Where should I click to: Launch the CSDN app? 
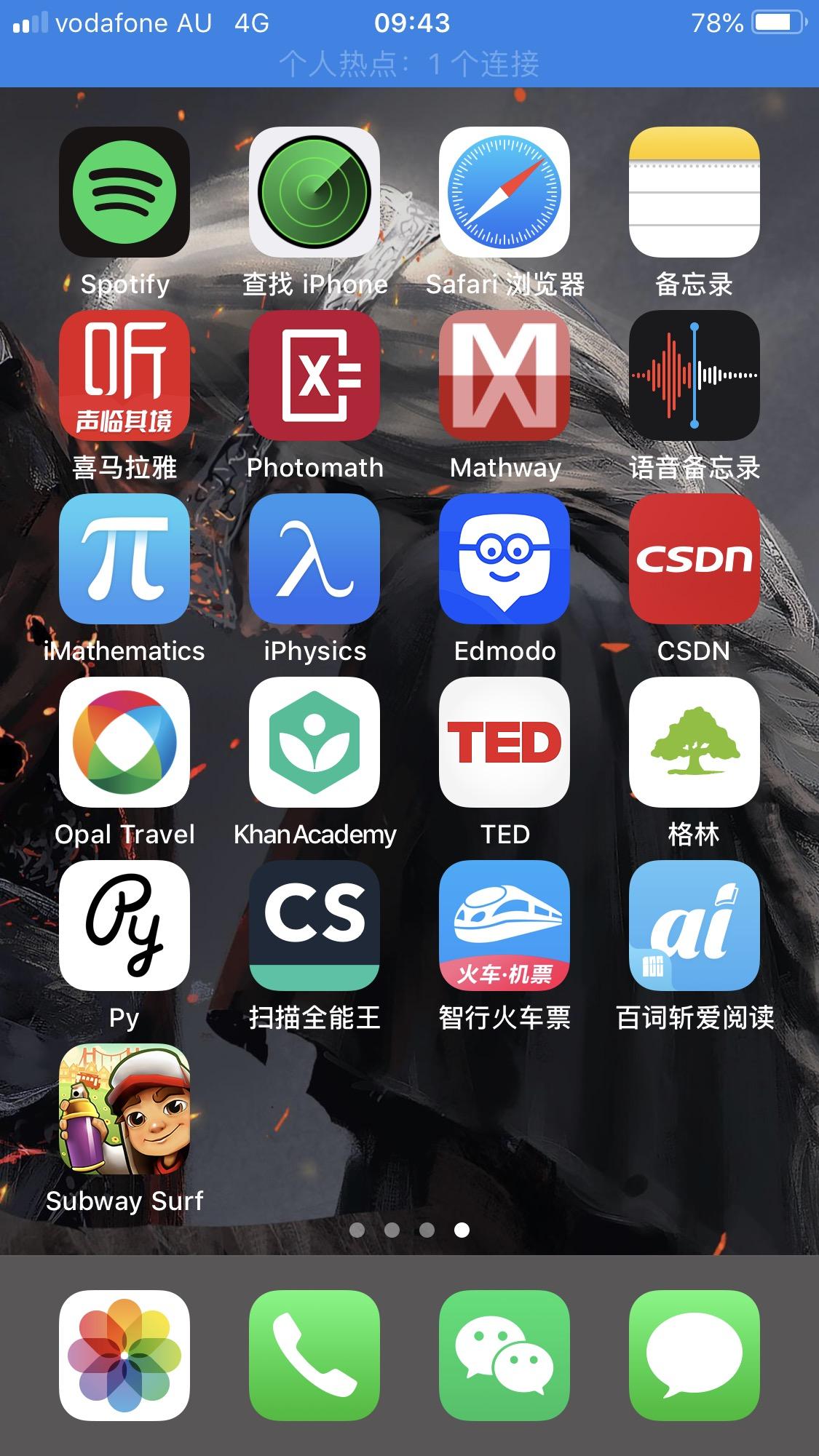tap(694, 560)
